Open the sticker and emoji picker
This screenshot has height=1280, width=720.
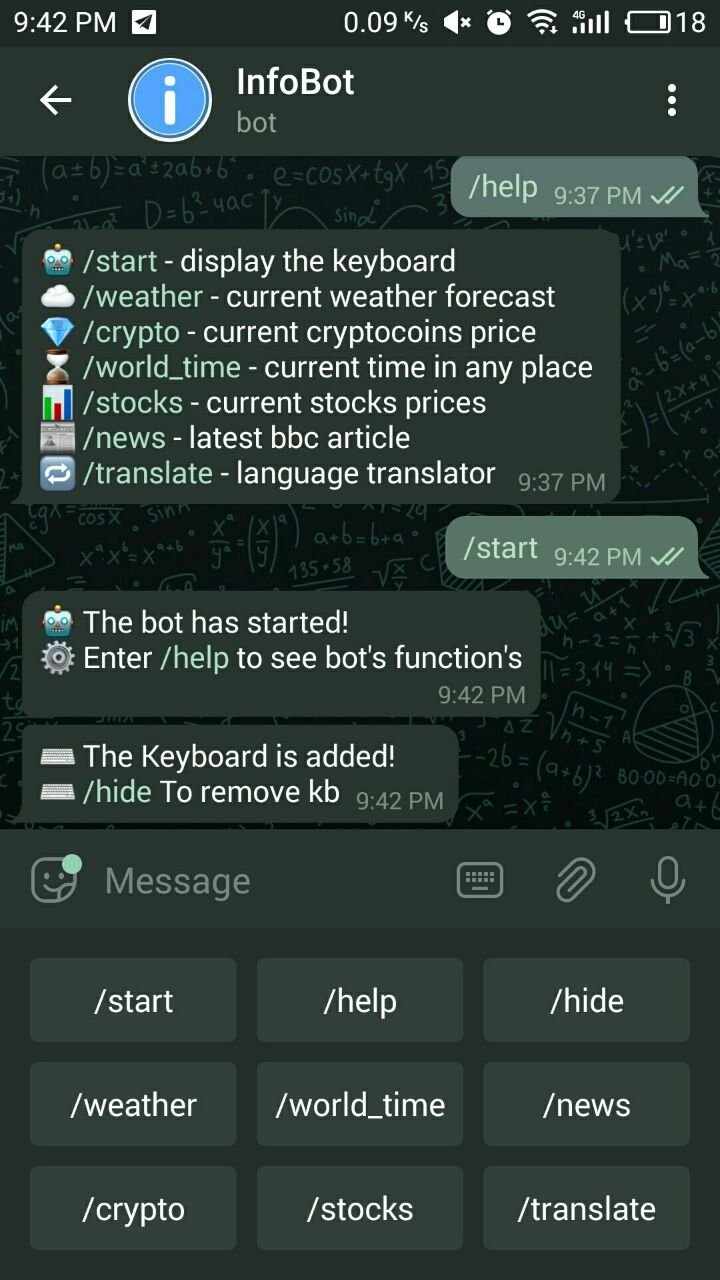pos(55,880)
